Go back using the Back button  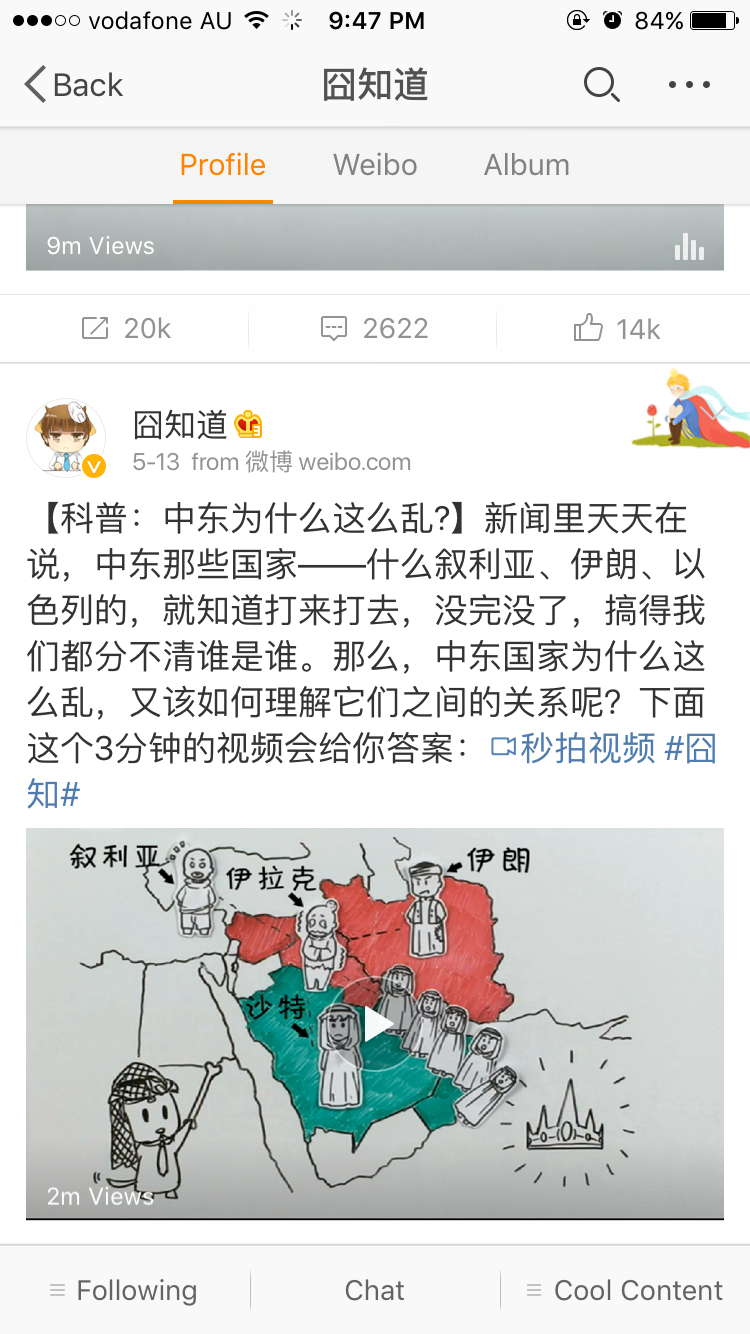74,85
